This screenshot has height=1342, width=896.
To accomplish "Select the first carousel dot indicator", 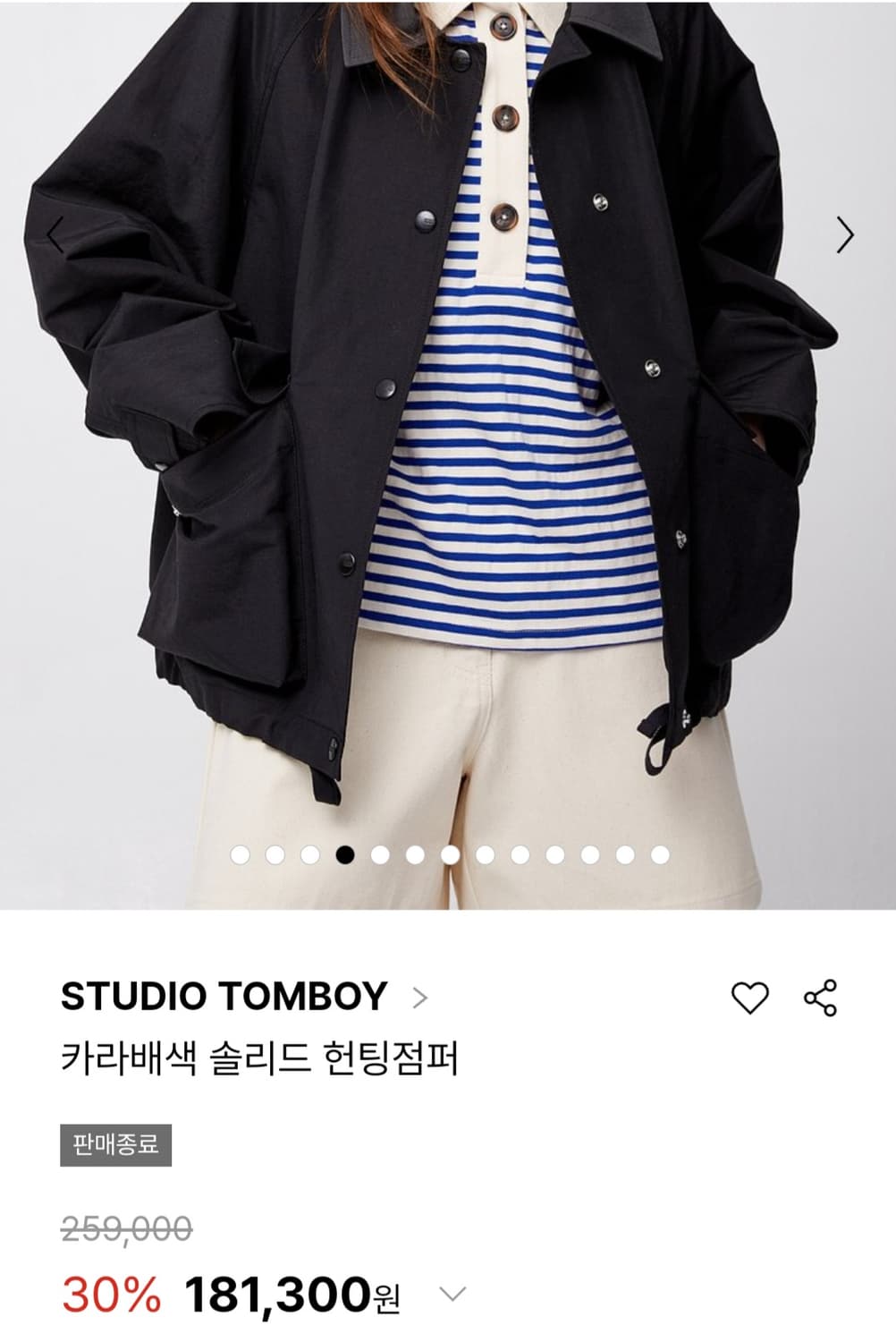I will click(x=240, y=855).
